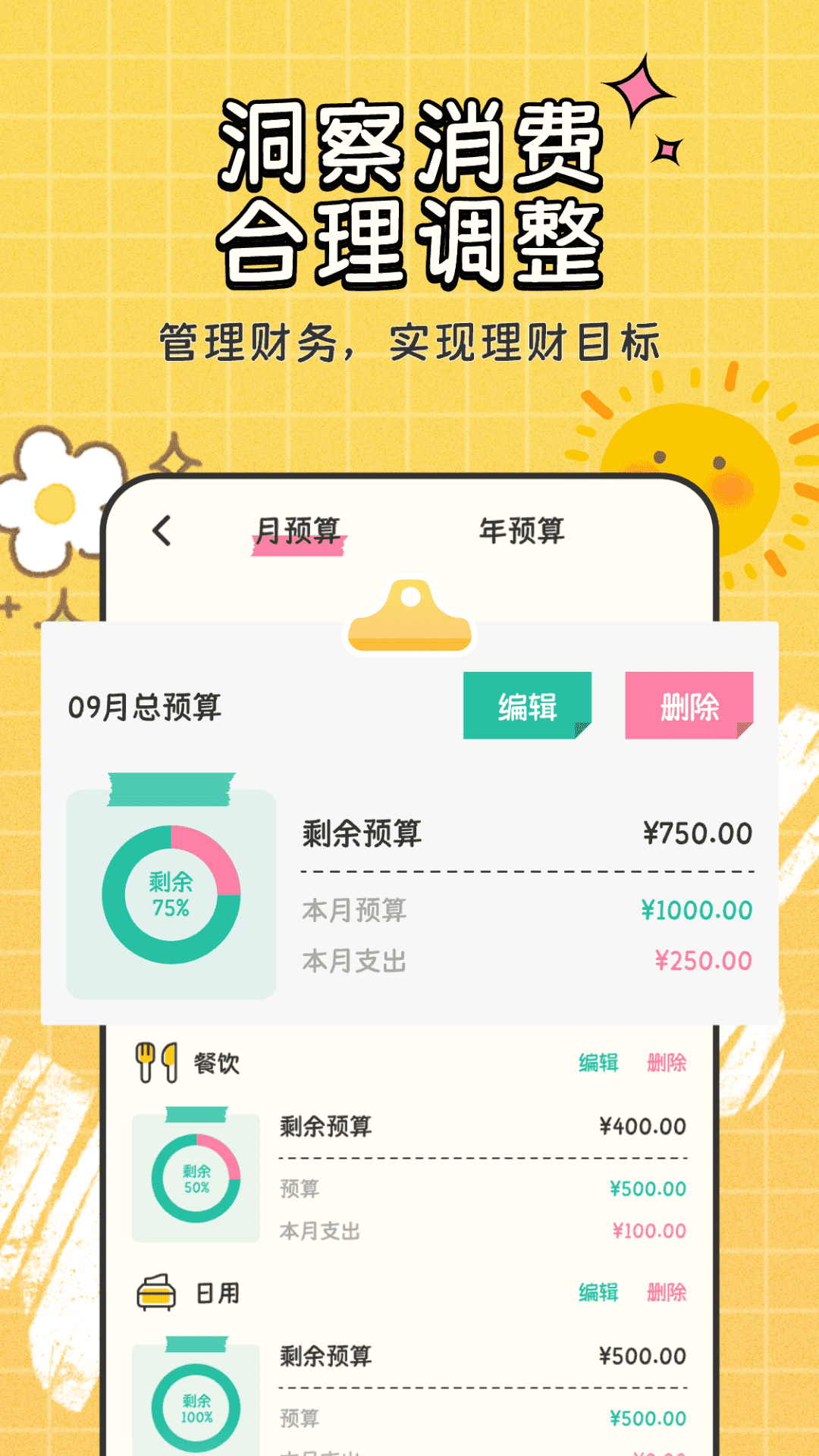Tap the back arrow at top left
Screen dimensions: 819x1456
pyautogui.click(x=162, y=532)
